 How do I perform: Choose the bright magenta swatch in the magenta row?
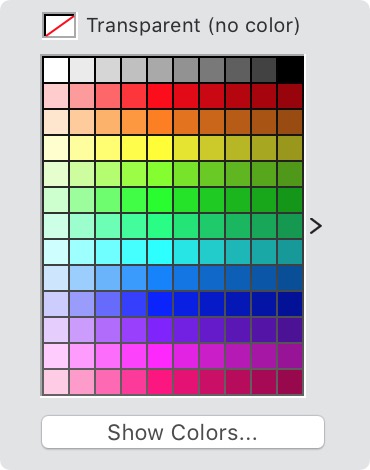[x=160, y=356]
